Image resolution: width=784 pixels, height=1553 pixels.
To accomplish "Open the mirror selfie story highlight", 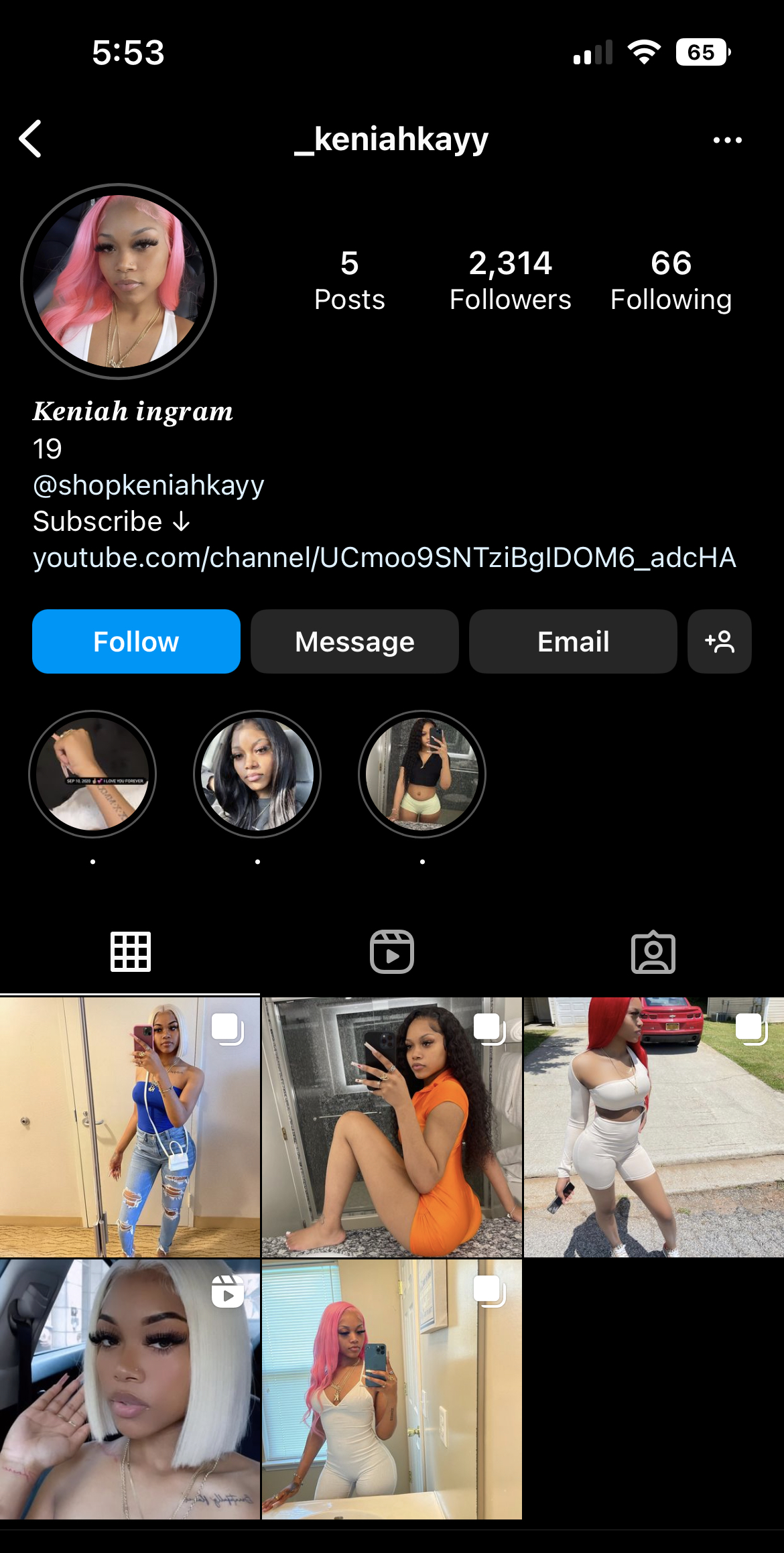I will click(x=422, y=774).
